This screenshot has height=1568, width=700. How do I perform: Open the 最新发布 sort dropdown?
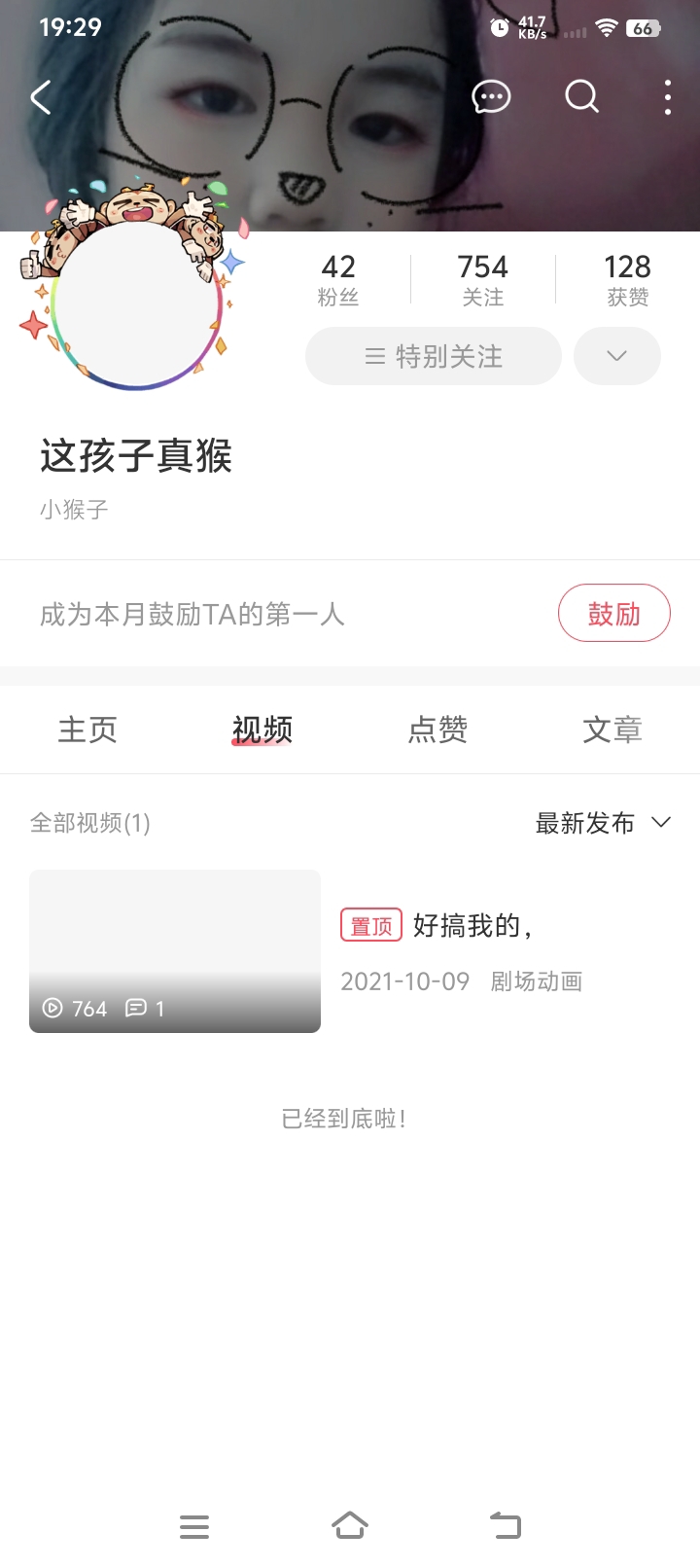pyautogui.click(x=603, y=823)
